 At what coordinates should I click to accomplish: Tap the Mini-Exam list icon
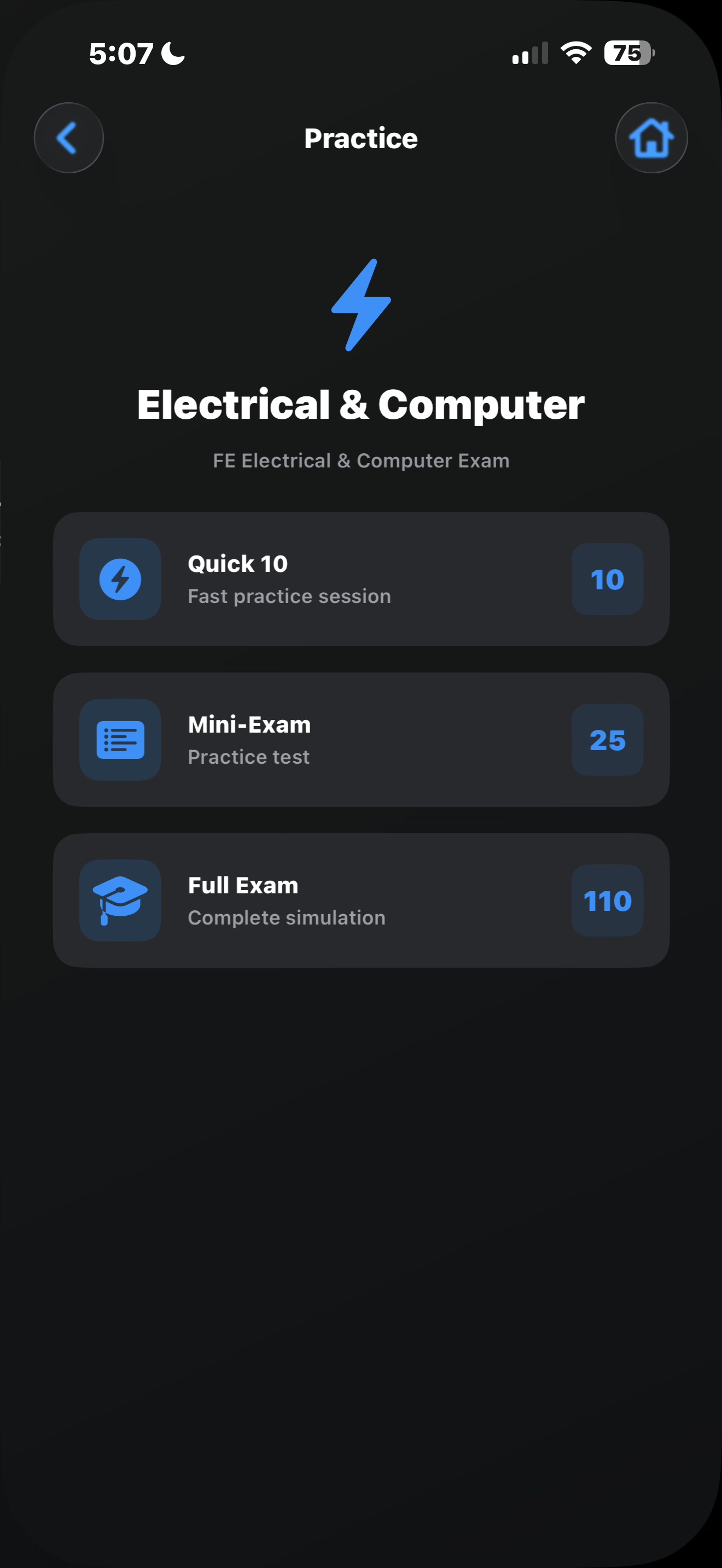[119, 739]
